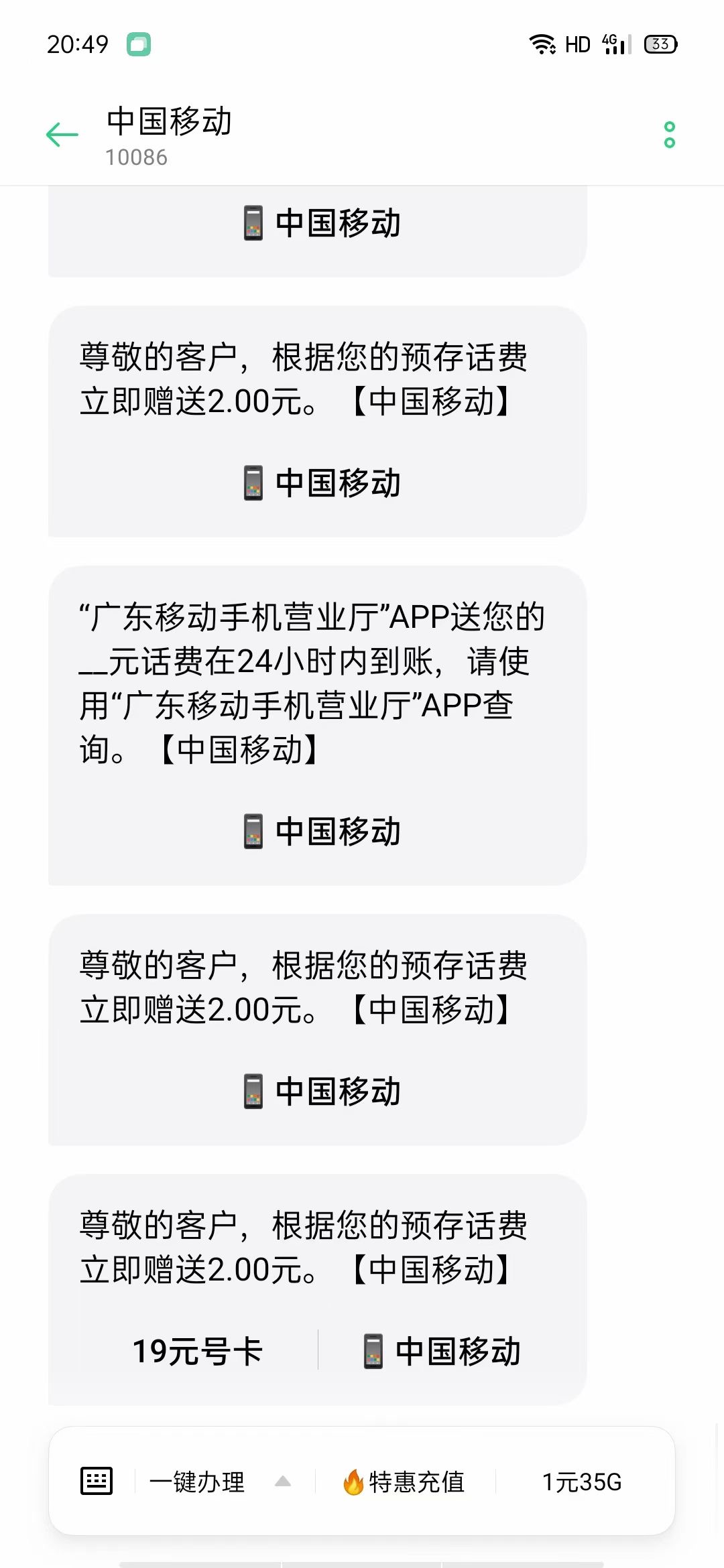This screenshot has height=1568, width=724.
Task: Open the 特惠充值 option
Action: point(404,1482)
